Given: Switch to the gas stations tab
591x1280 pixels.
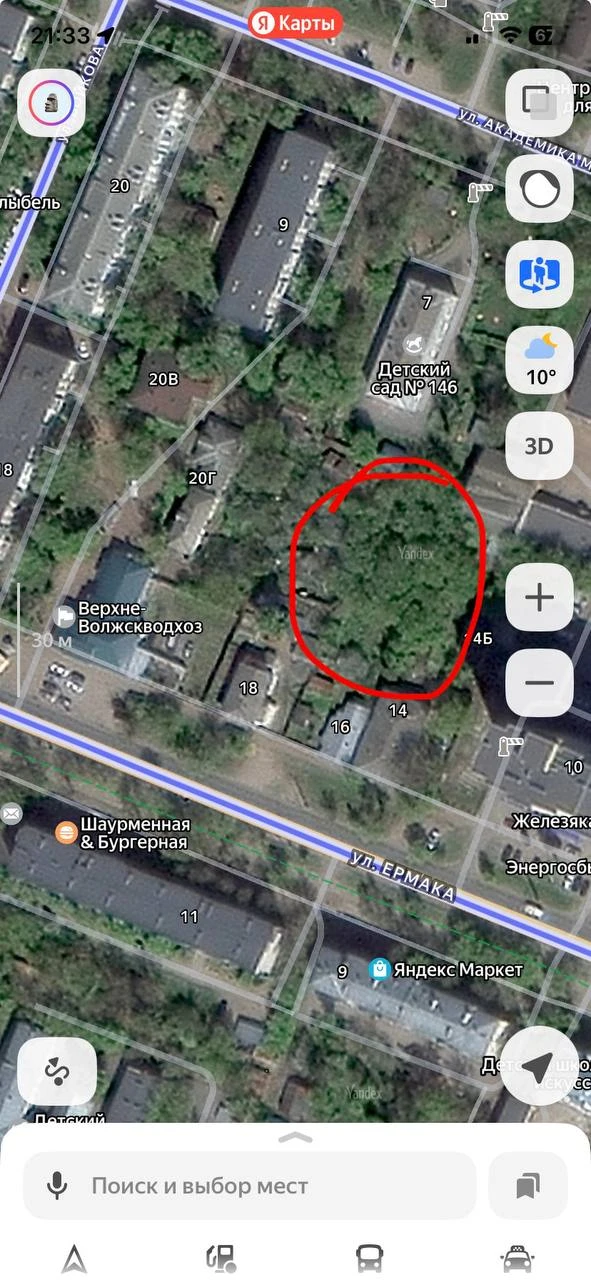Looking at the screenshot, I should [x=221, y=1259].
